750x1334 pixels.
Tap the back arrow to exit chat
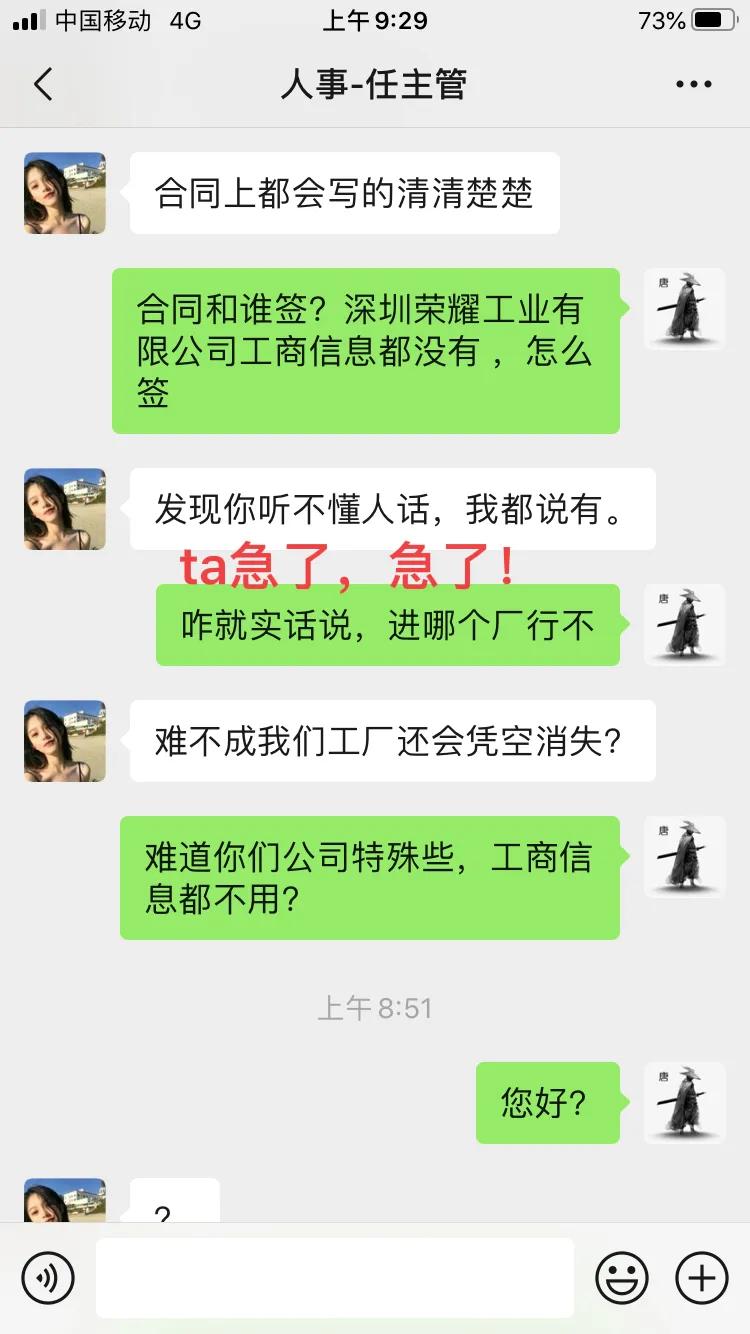[42, 85]
